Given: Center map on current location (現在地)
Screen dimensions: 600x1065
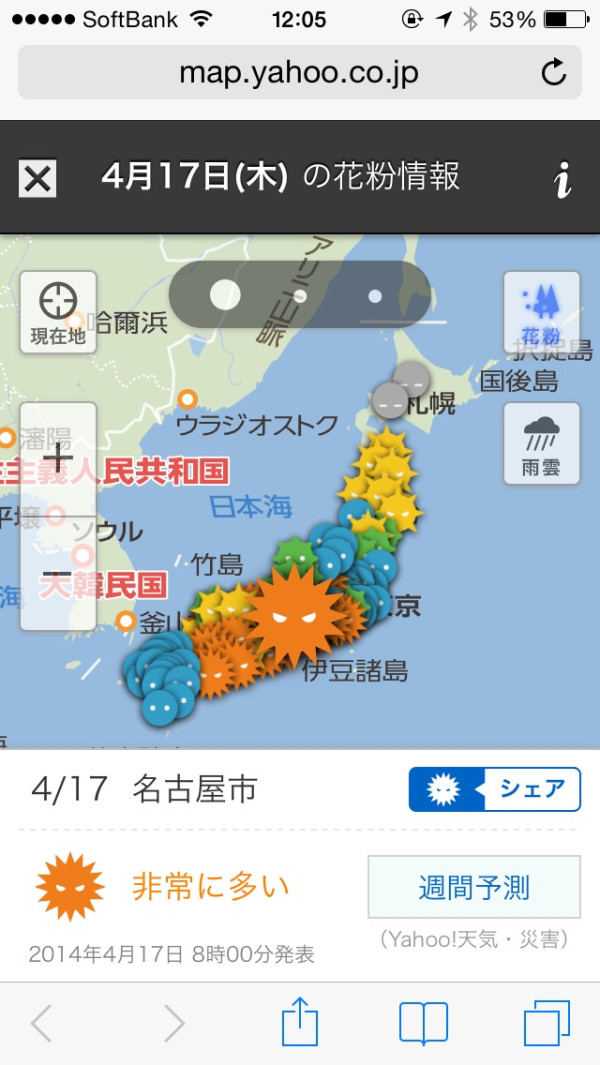Looking at the screenshot, I should coord(58,312).
